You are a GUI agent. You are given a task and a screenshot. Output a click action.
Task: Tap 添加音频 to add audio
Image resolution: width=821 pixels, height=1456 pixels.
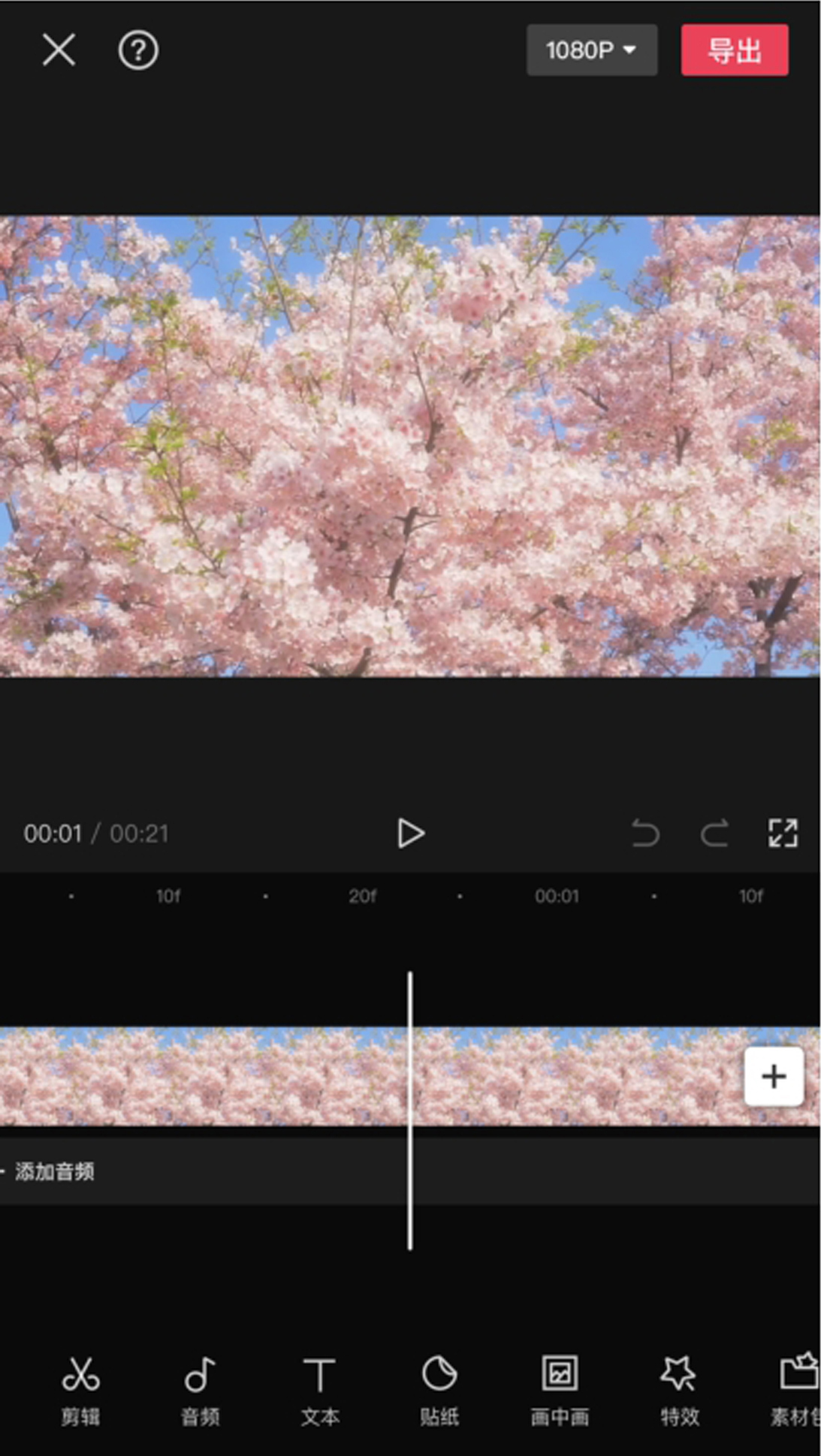pyautogui.click(x=54, y=1171)
